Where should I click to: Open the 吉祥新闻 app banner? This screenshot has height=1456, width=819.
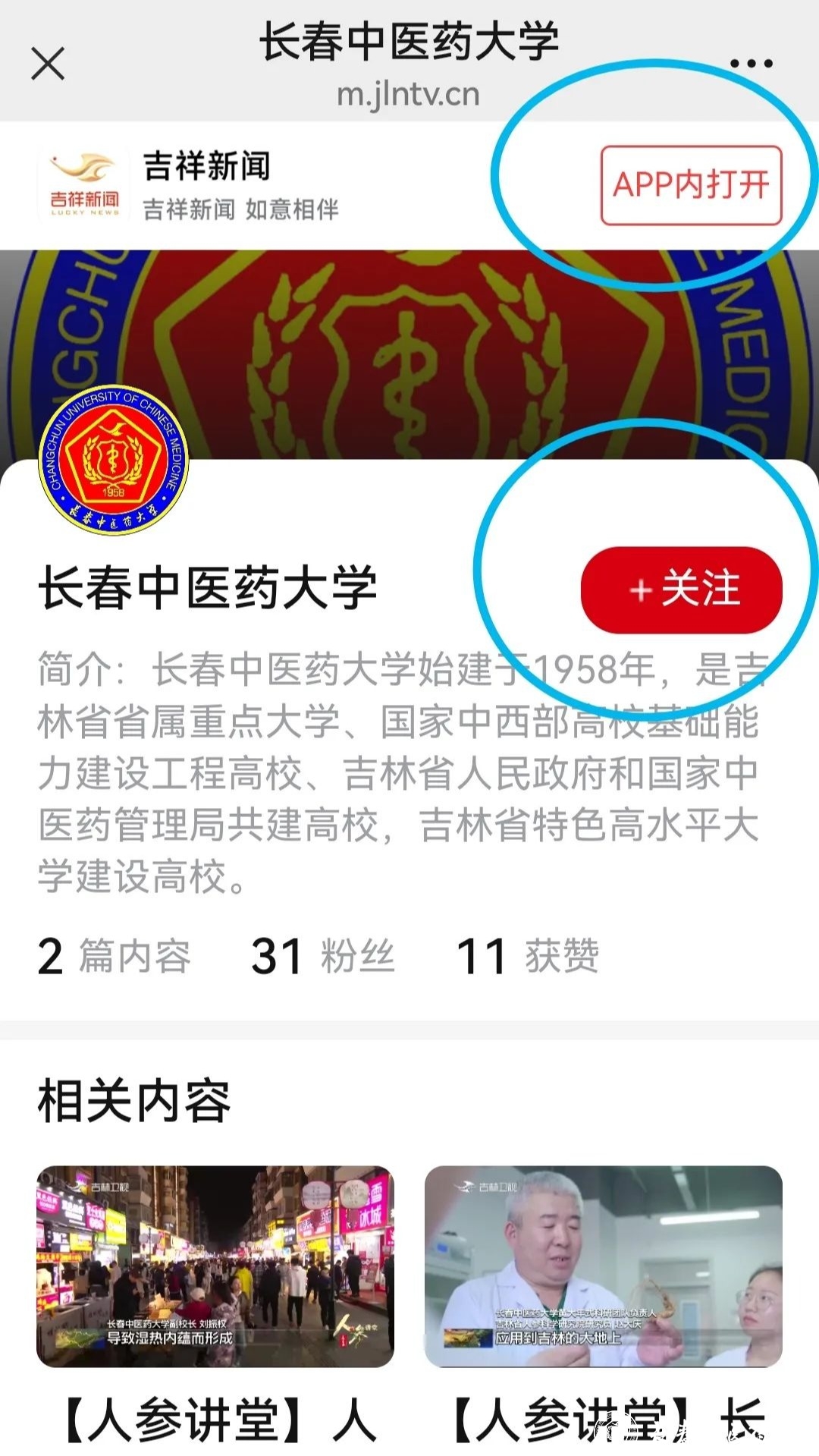pos(205,185)
